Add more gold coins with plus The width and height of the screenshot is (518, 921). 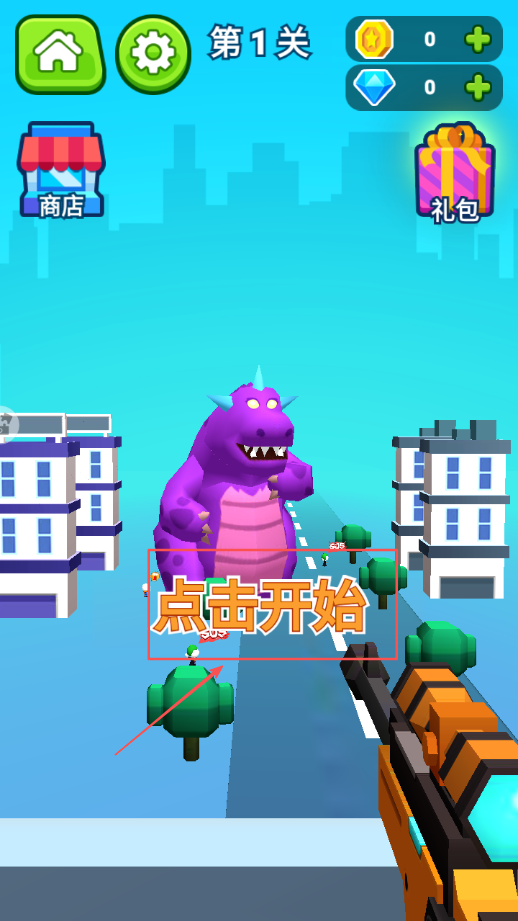click(x=477, y=39)
